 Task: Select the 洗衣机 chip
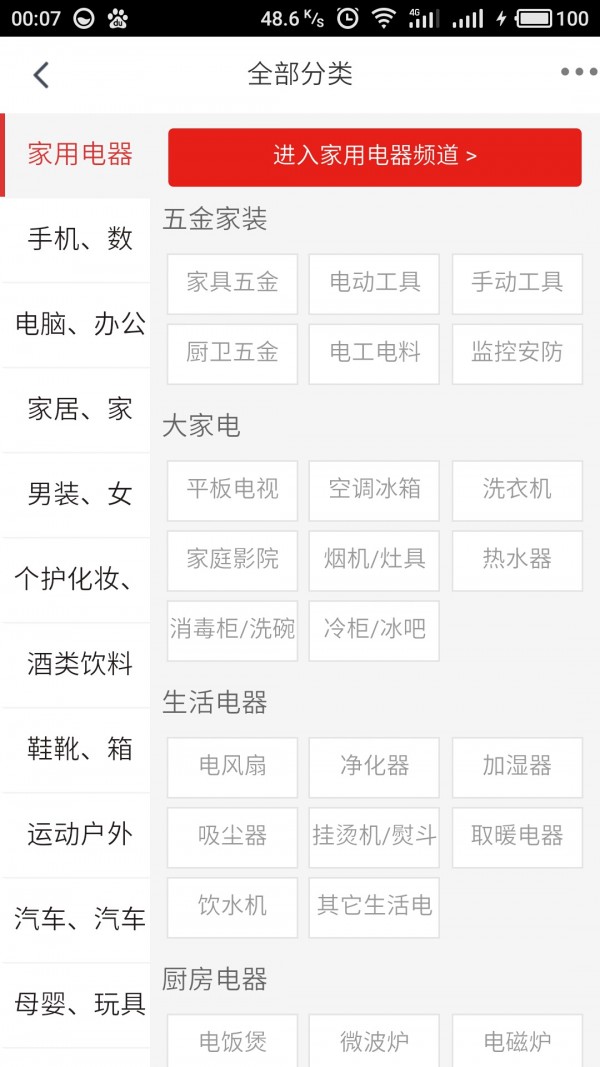(516, 489)
